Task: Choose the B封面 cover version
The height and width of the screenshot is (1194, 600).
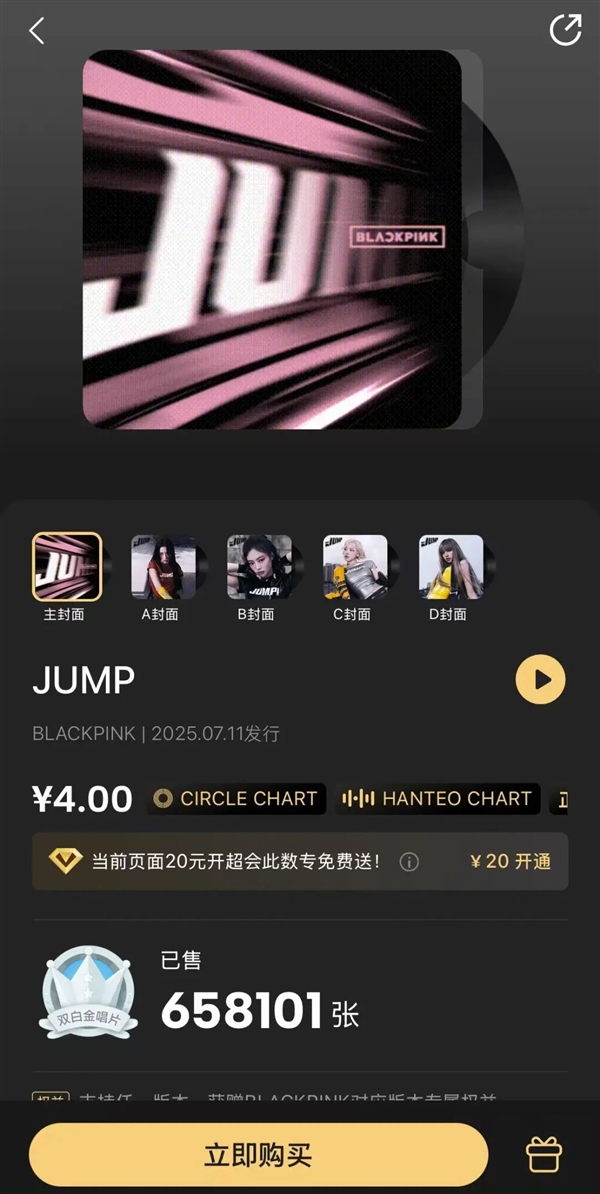Action: [x=259, y=567]
